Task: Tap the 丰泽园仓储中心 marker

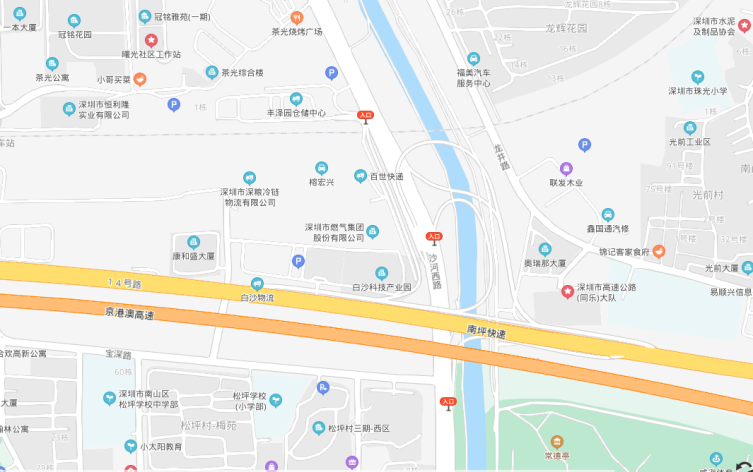Action: click(296, 99)
